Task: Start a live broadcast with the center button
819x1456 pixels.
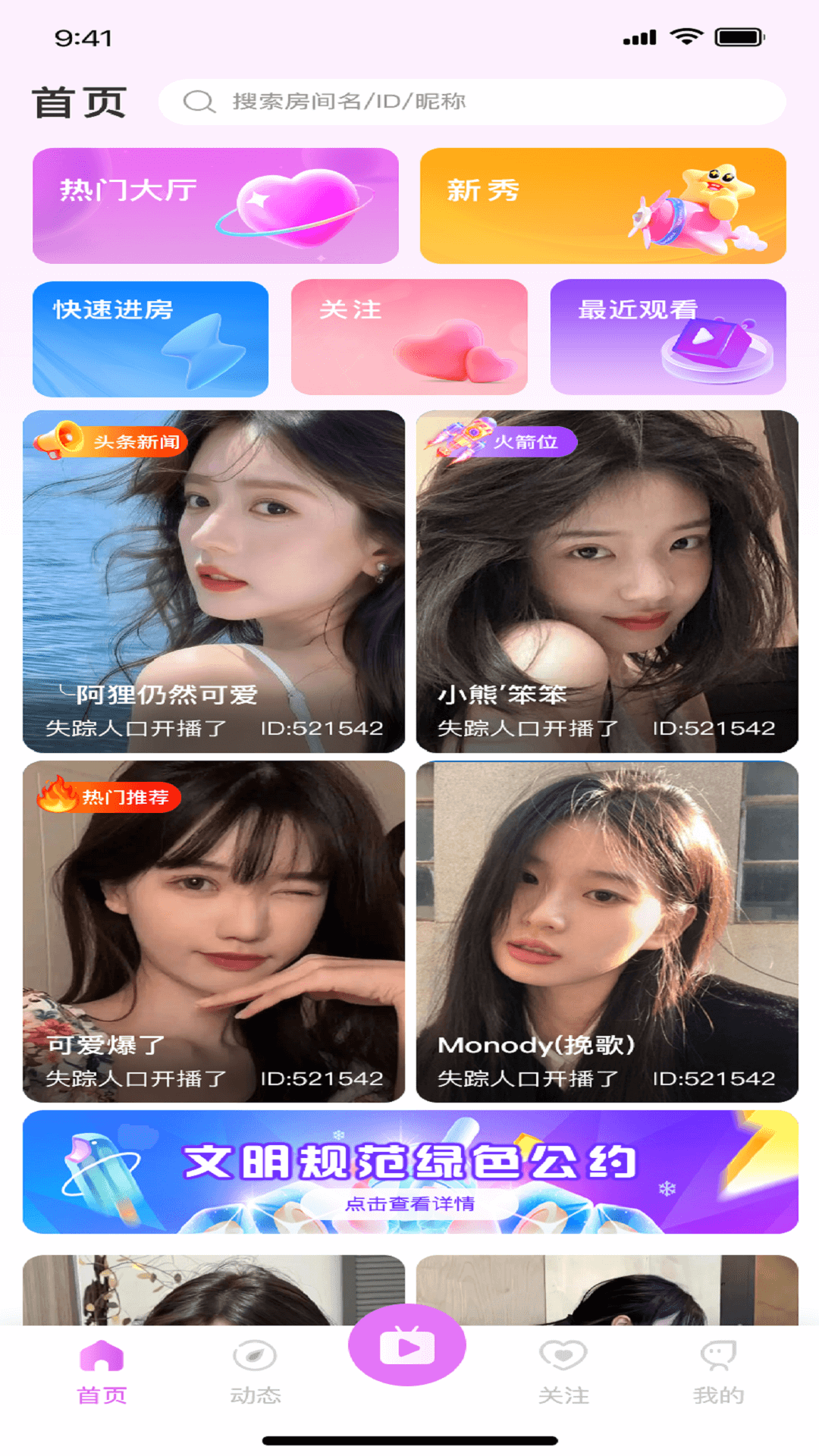Action: coord(407,1346)
